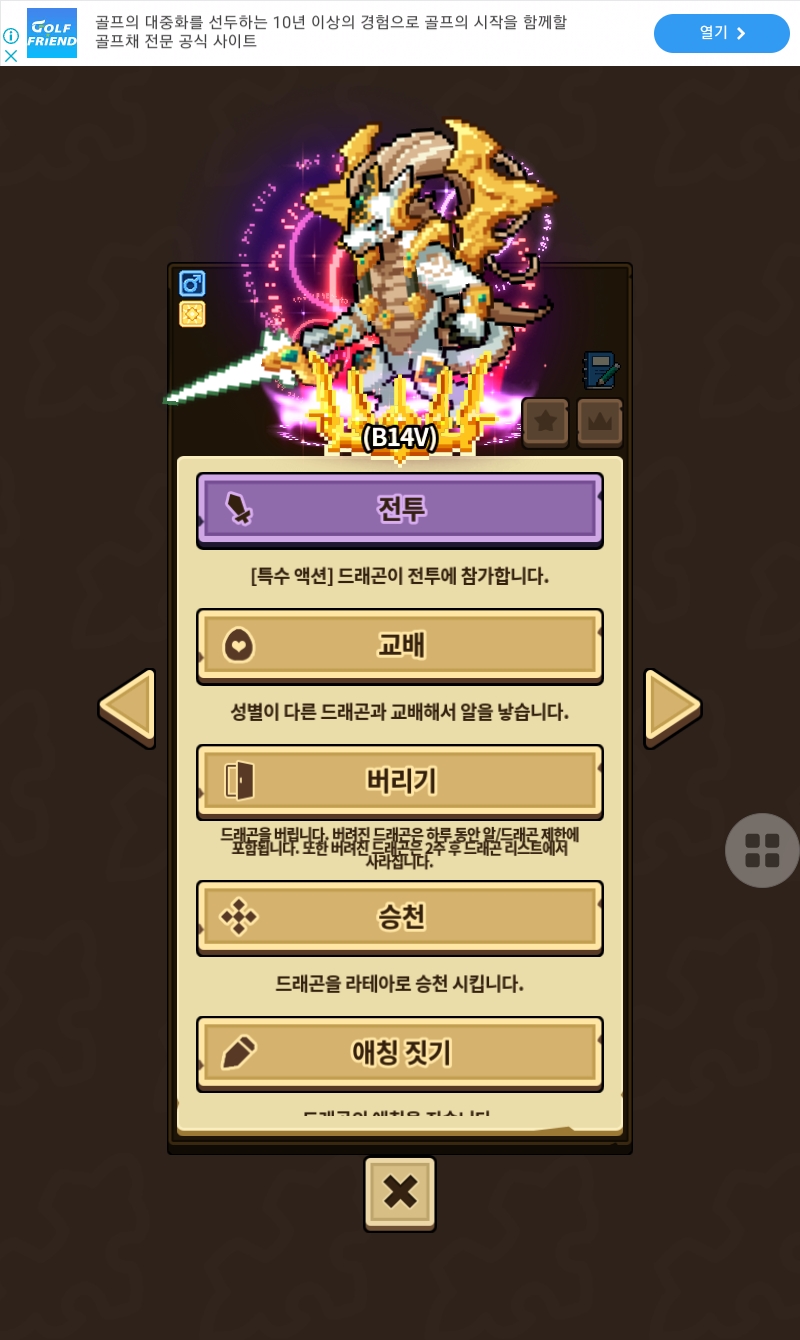Close the dragon action panel
The image size is (800, 1340).
400,1192
